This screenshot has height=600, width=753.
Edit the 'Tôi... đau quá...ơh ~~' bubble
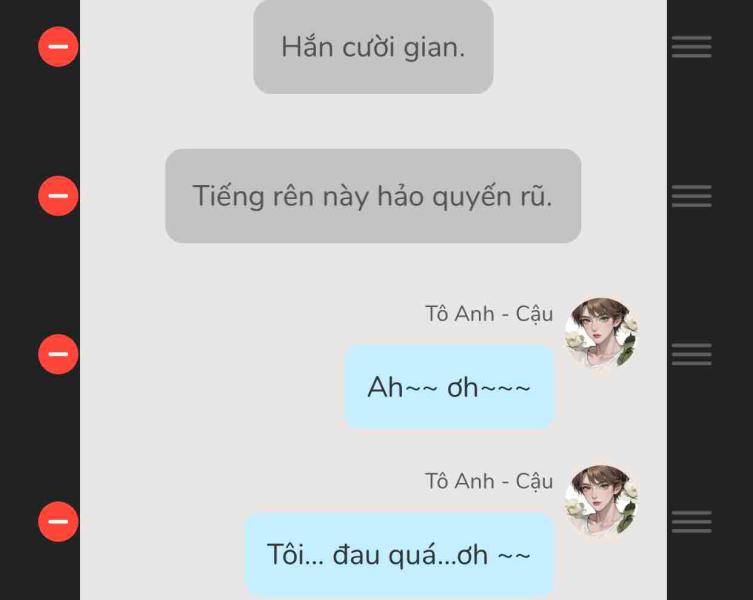(x=399, y=554)
